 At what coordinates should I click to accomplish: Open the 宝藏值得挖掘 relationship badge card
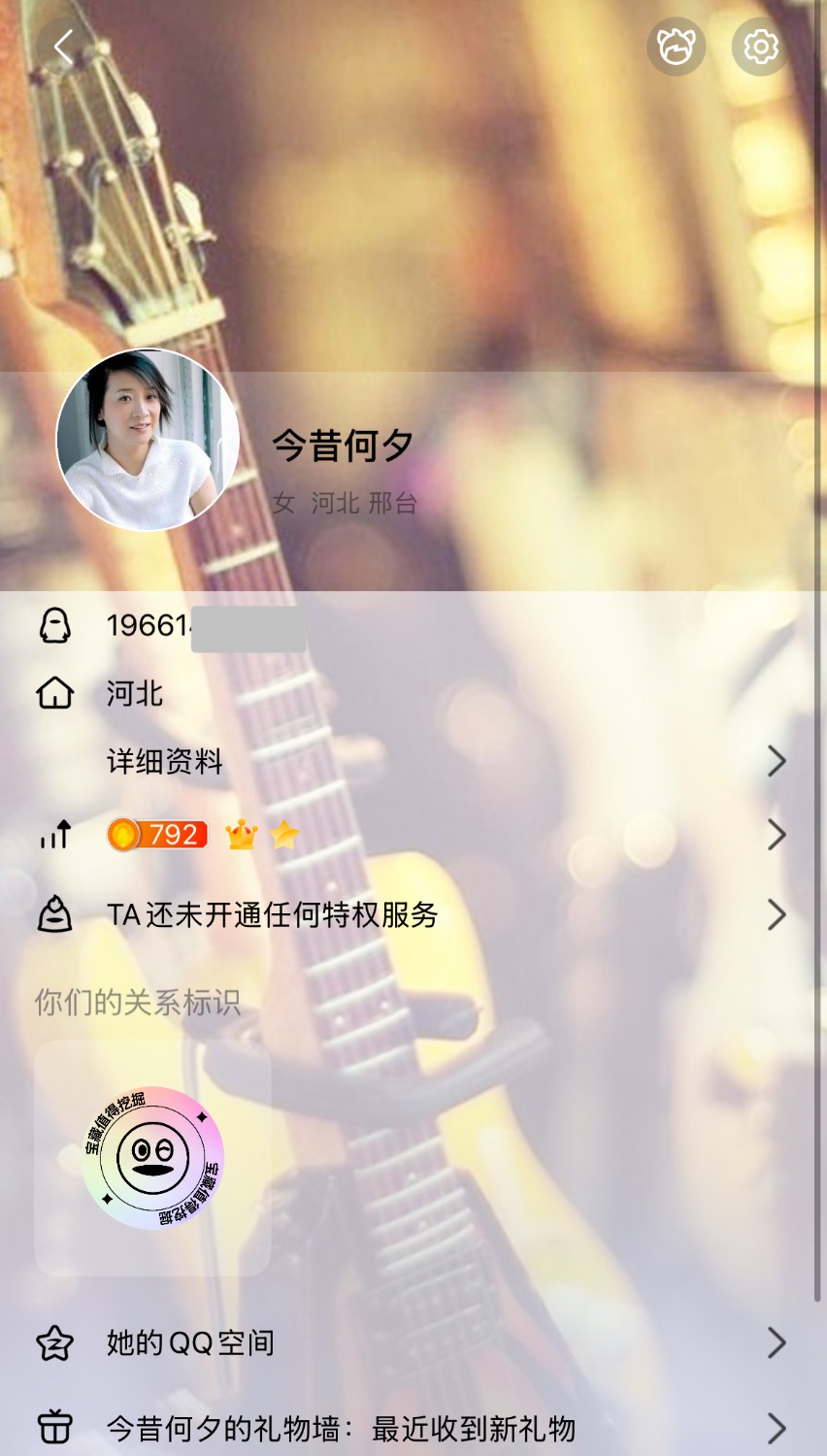point(152,1157)
